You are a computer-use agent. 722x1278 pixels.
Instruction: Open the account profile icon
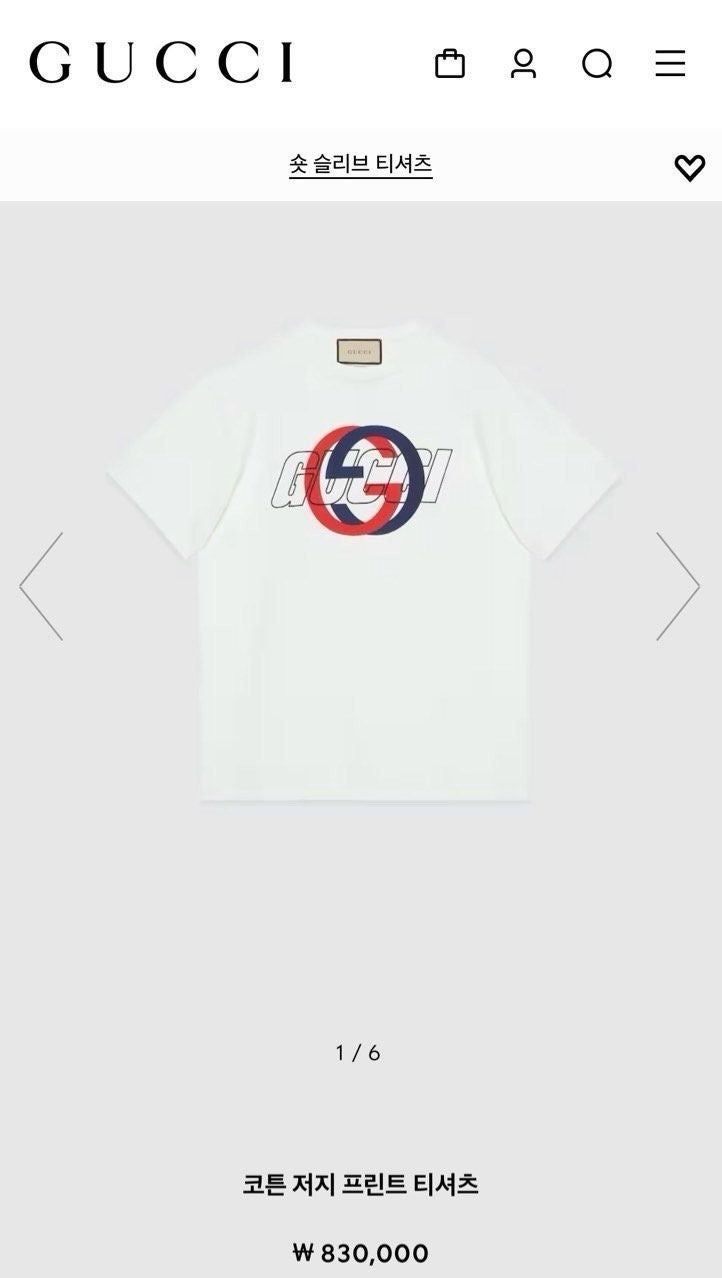tap(523, 64)
